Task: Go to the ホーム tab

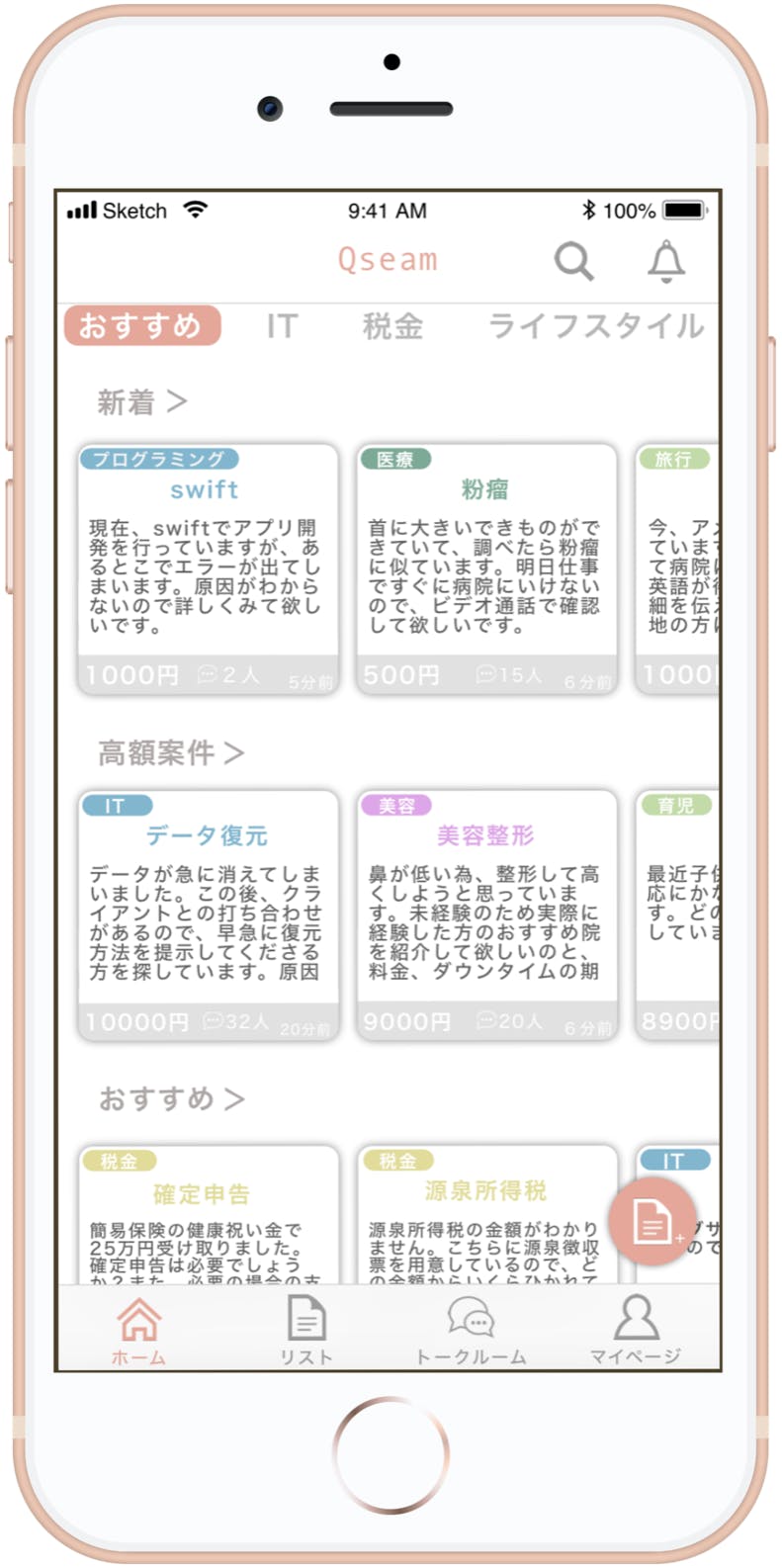Action: [x=138, y=1330]
